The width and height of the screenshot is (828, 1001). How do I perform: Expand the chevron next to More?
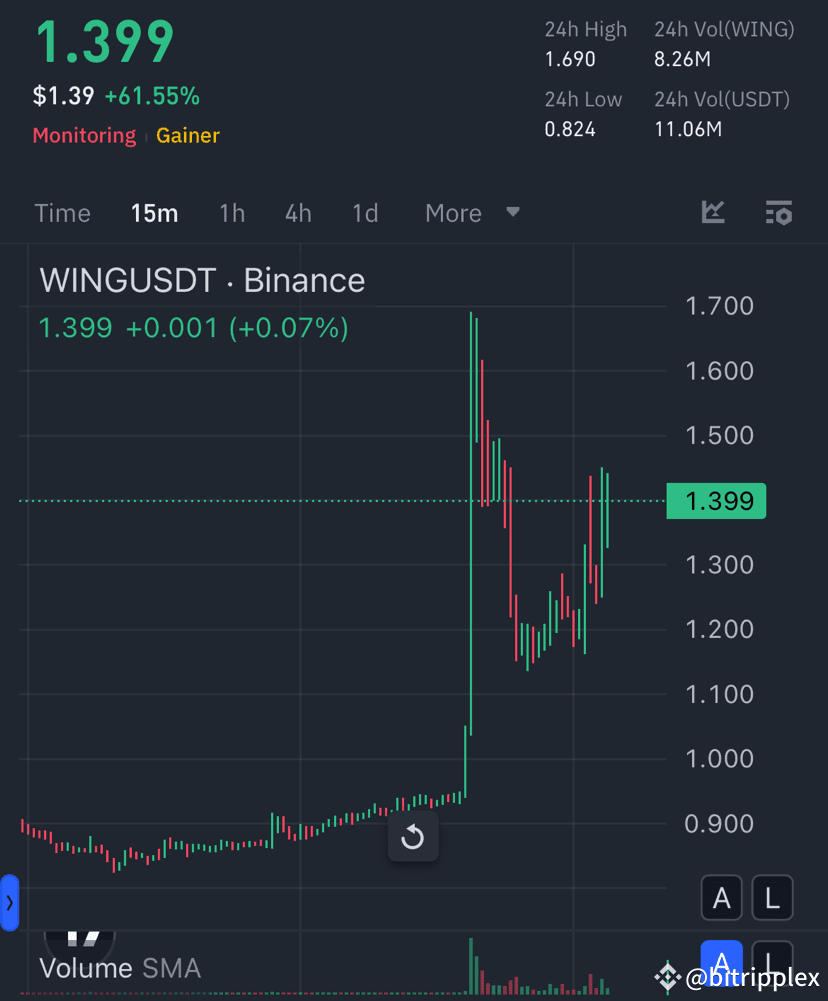click(x=513, y=212)
